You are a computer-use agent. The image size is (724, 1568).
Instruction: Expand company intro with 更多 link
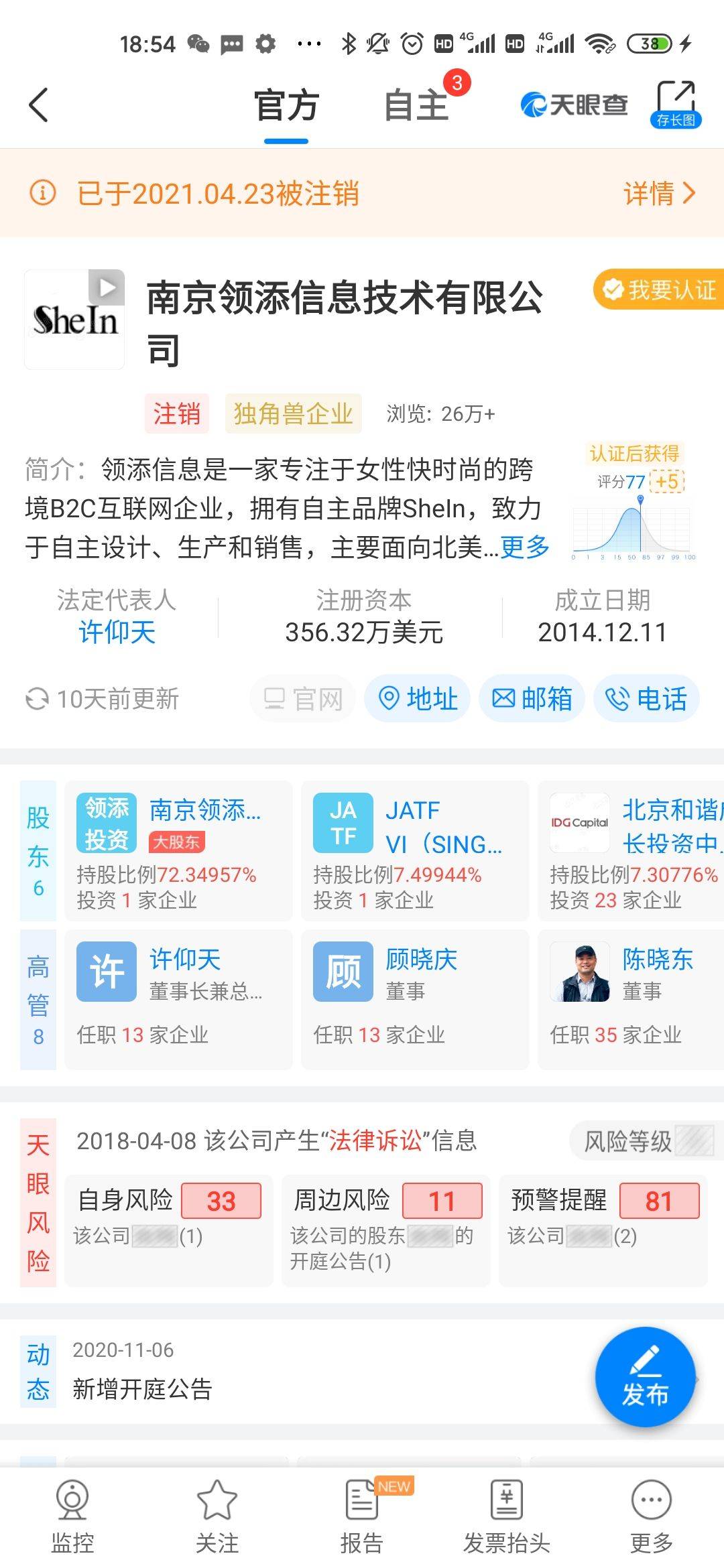tap(525, 547)
